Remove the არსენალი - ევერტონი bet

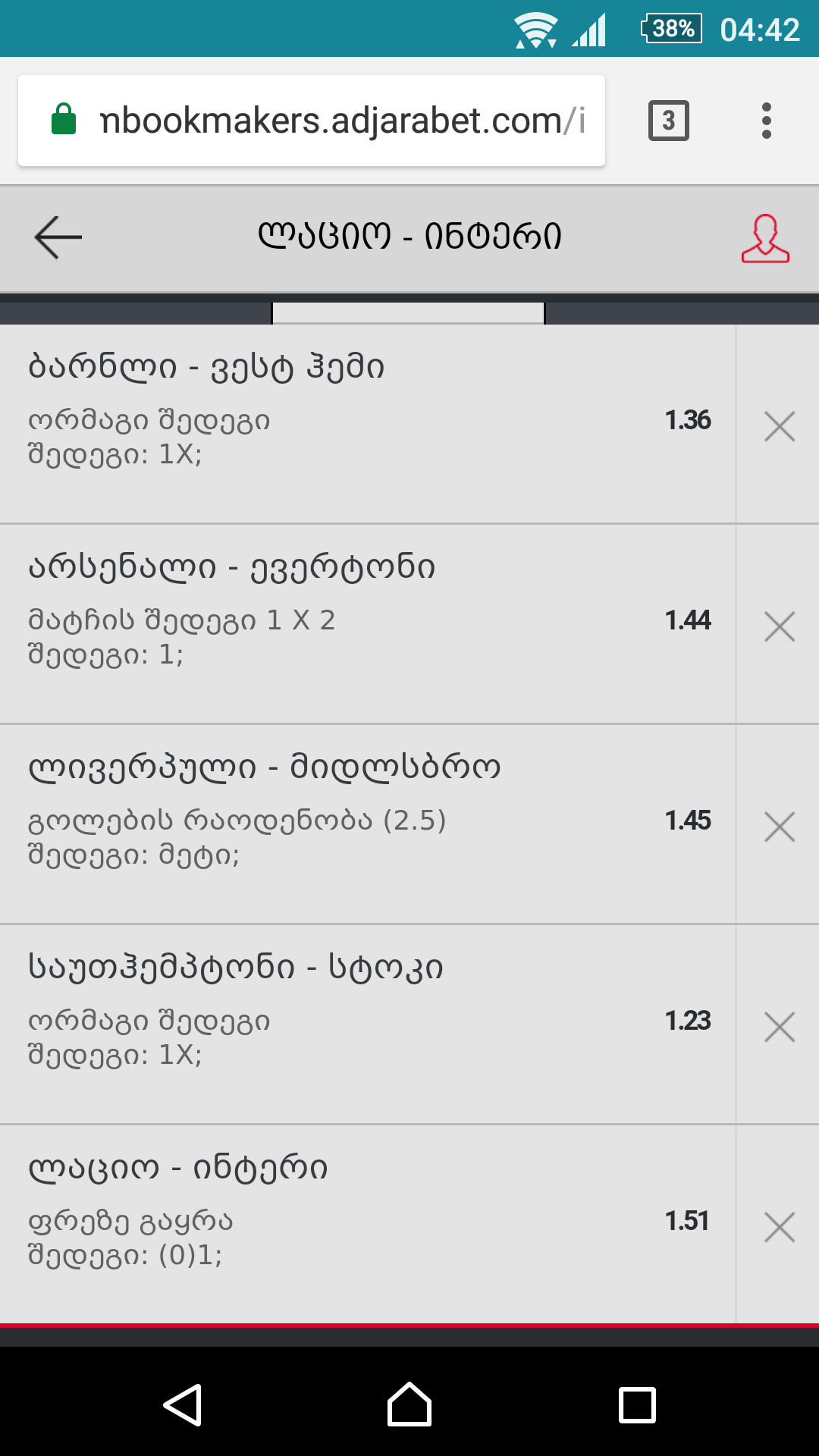point(779,626)
